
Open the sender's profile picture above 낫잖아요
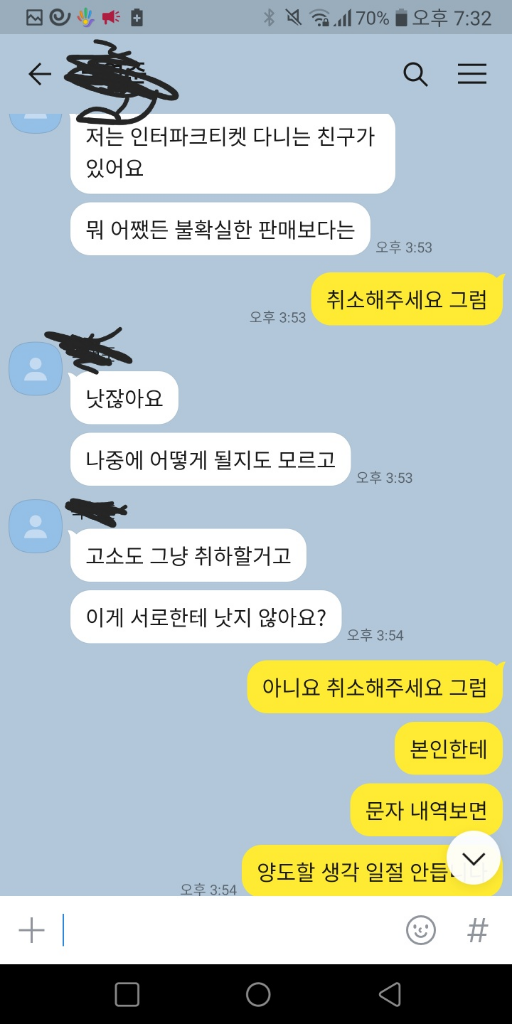coord(35,368)
